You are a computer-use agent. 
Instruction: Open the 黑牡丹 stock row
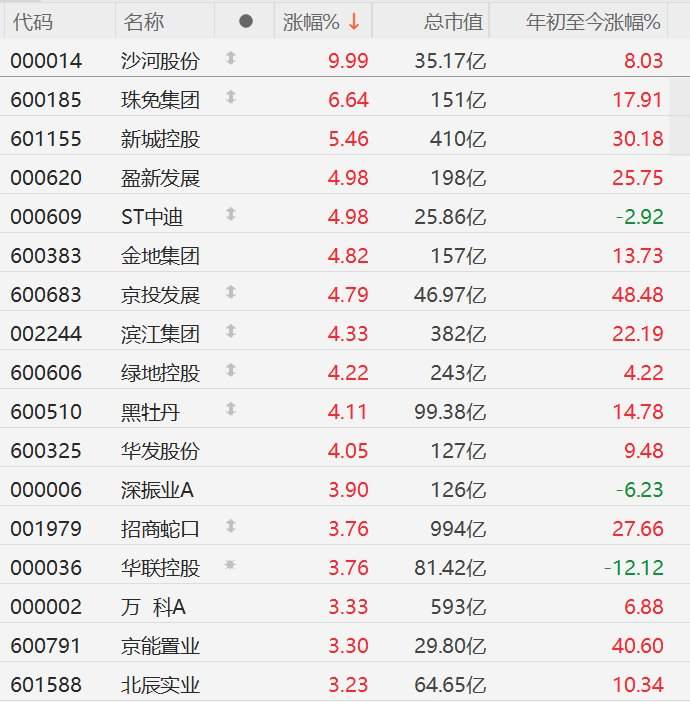click(x=152, y=412)
